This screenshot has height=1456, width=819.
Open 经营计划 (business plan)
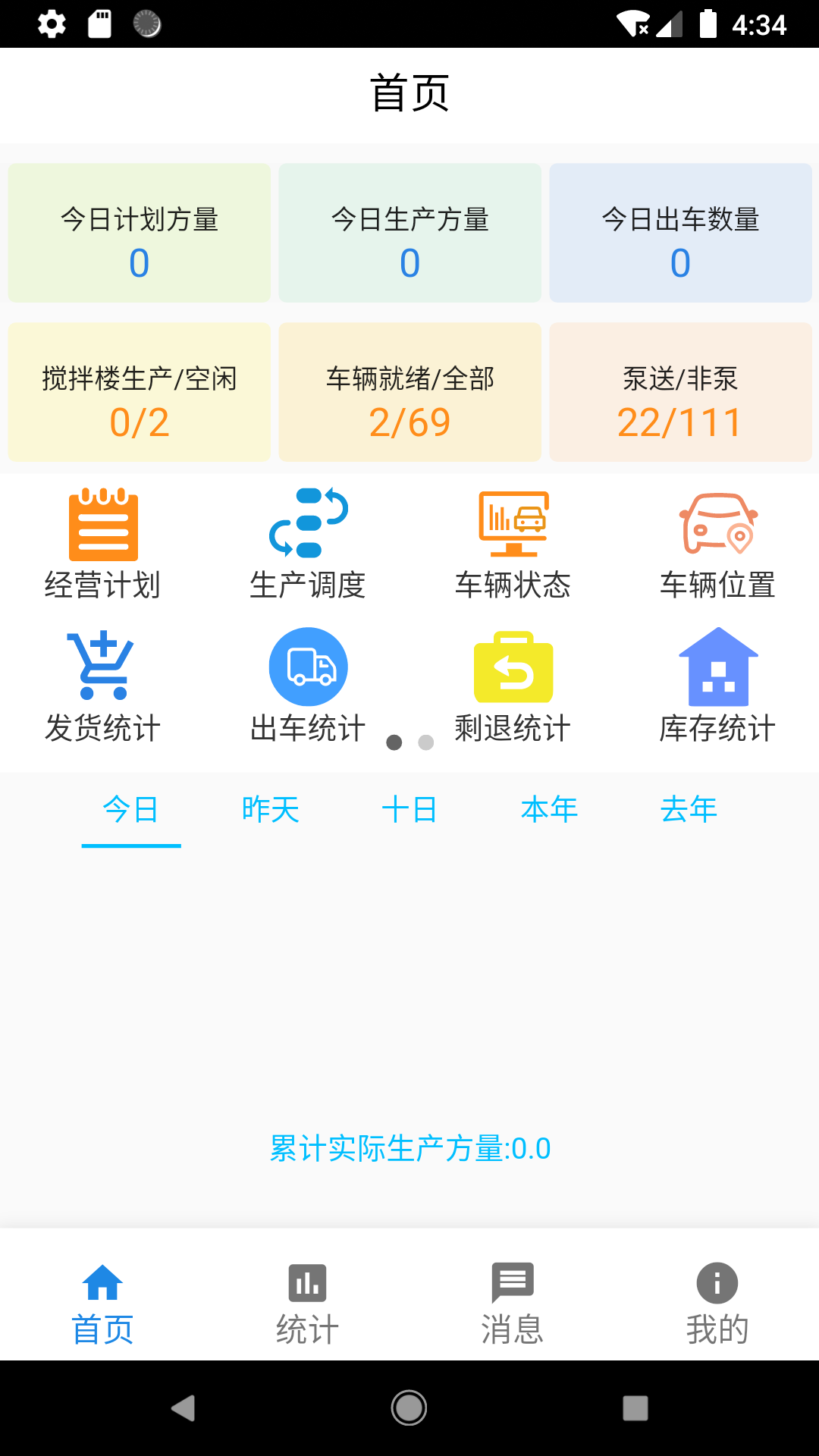tap(103, 543)
